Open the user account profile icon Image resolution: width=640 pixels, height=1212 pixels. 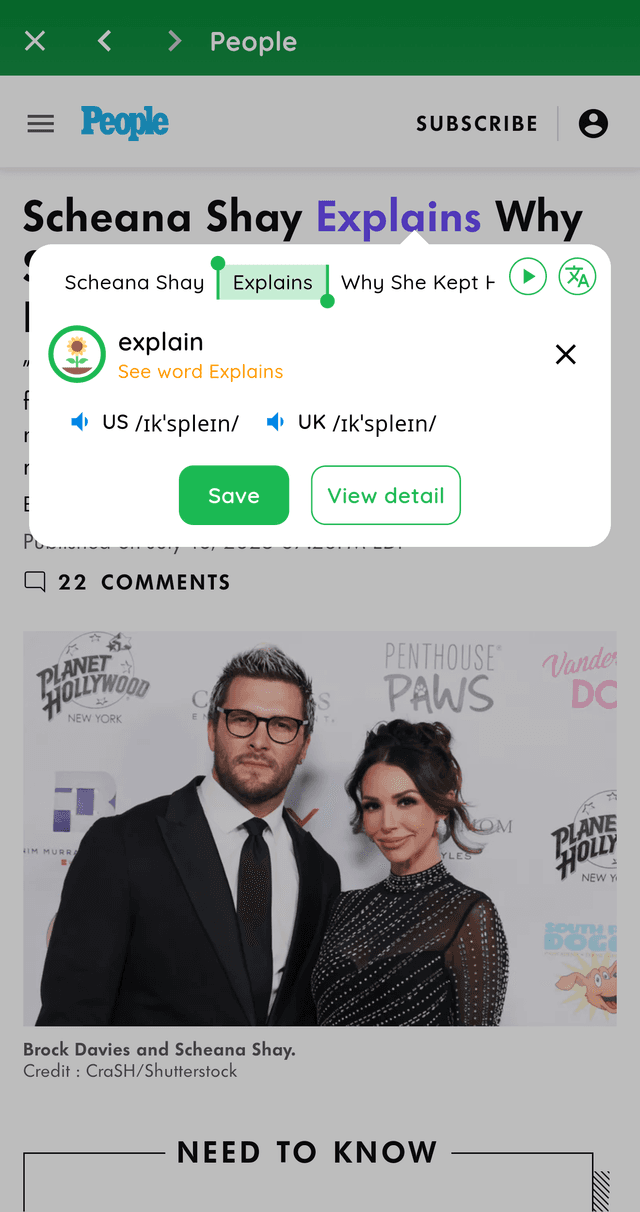[x=593, y=124]
